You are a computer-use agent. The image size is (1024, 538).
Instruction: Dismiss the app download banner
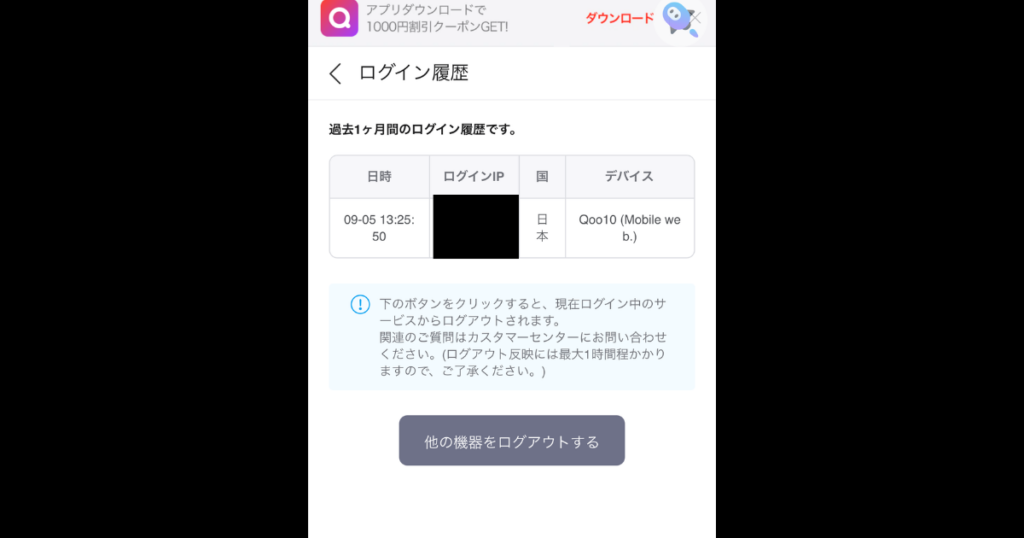coord(696,18)
